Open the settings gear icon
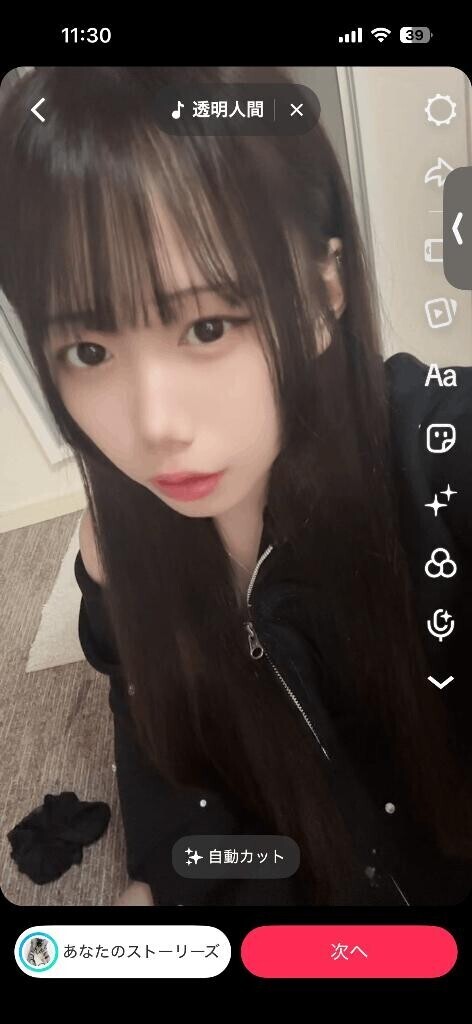The height and width of the screenshot is (1024, 472). tap(440, 110)
